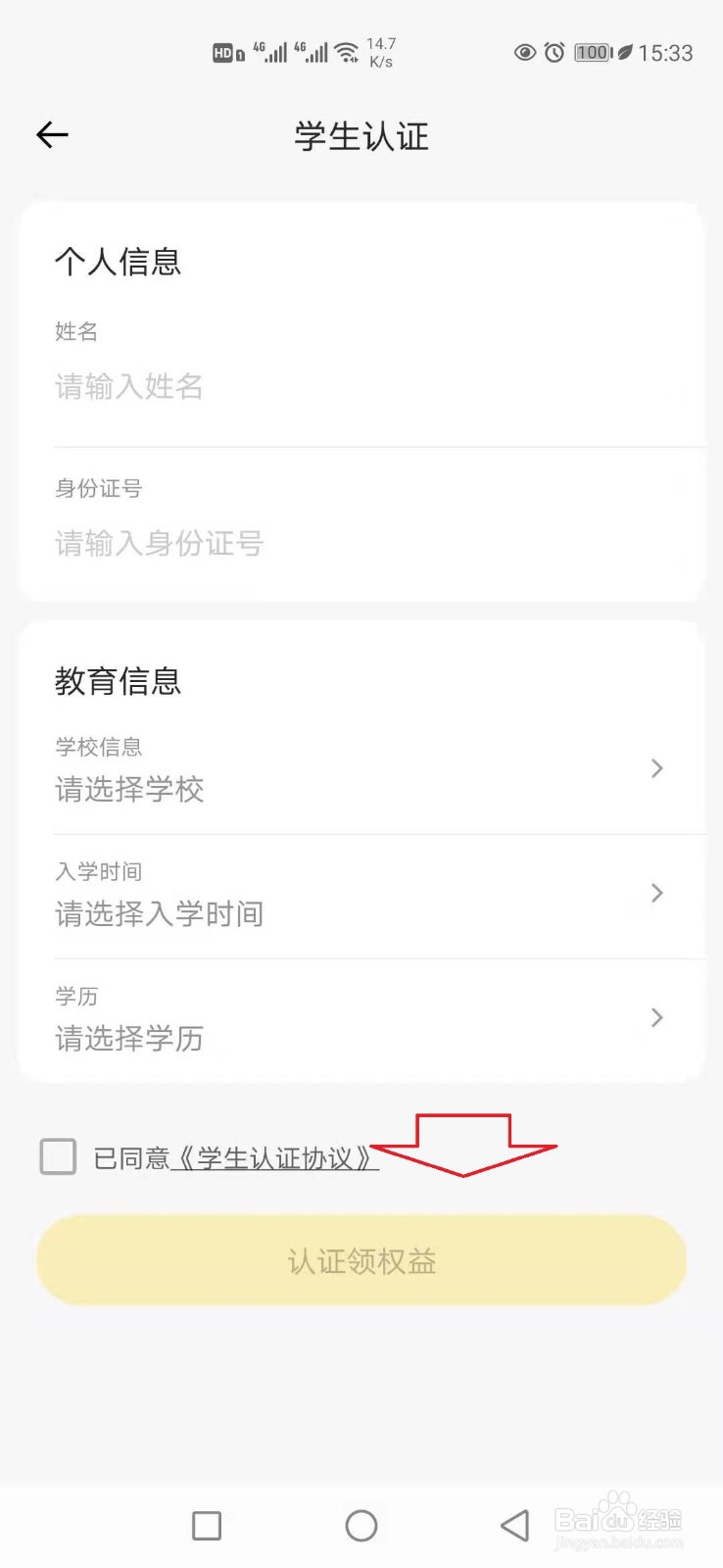Open the 学历 education level selector
The width and height of the screenshot is (723, 1568).
coord(361,1018)
